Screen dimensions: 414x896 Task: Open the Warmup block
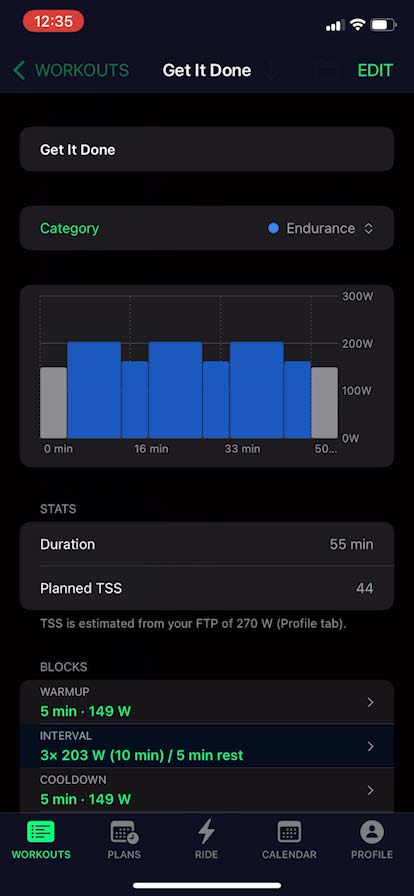tap(207, 702)
